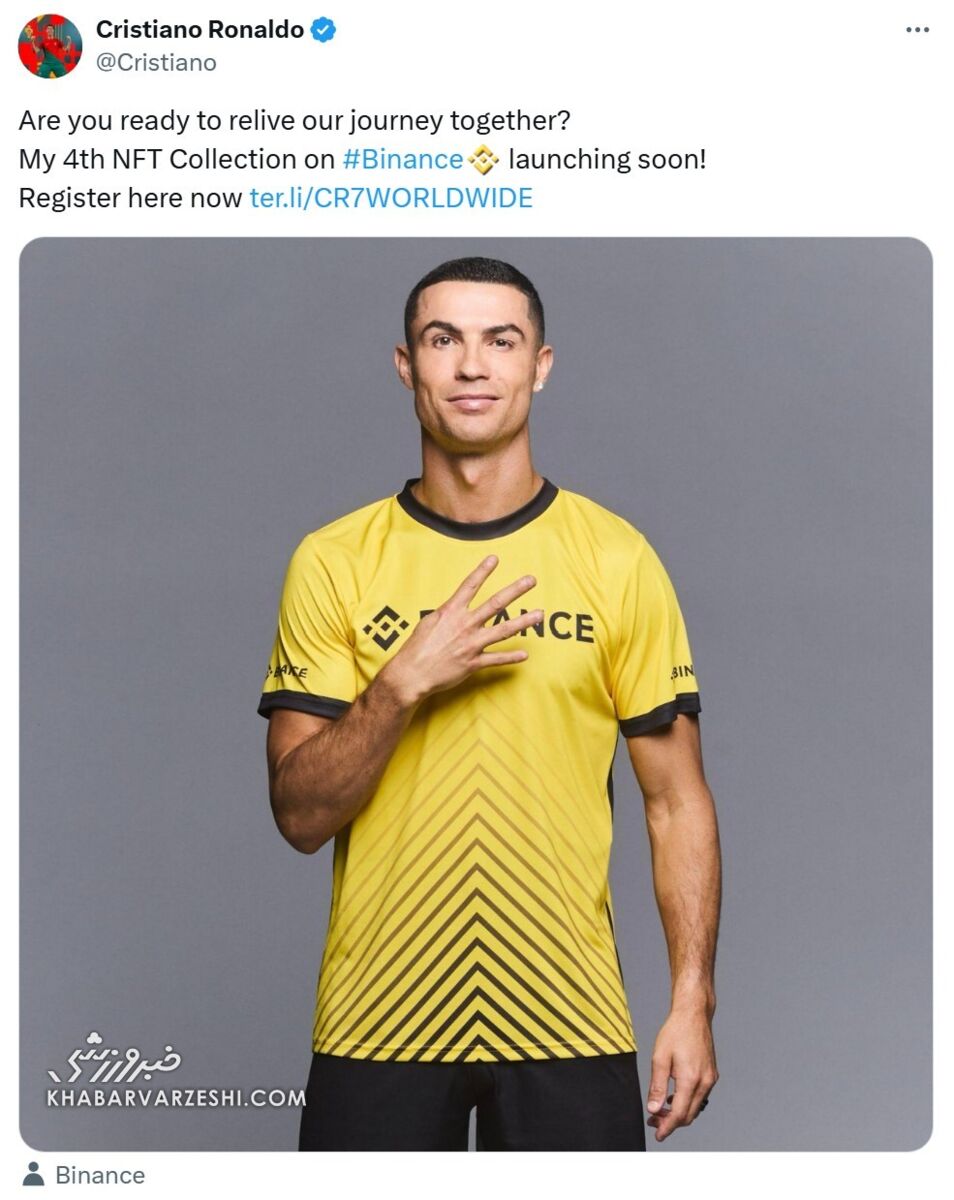Open the ter.li/CR7WORLDWIDE link
The image size is (954, 1200).
click(x=391, y=197)
